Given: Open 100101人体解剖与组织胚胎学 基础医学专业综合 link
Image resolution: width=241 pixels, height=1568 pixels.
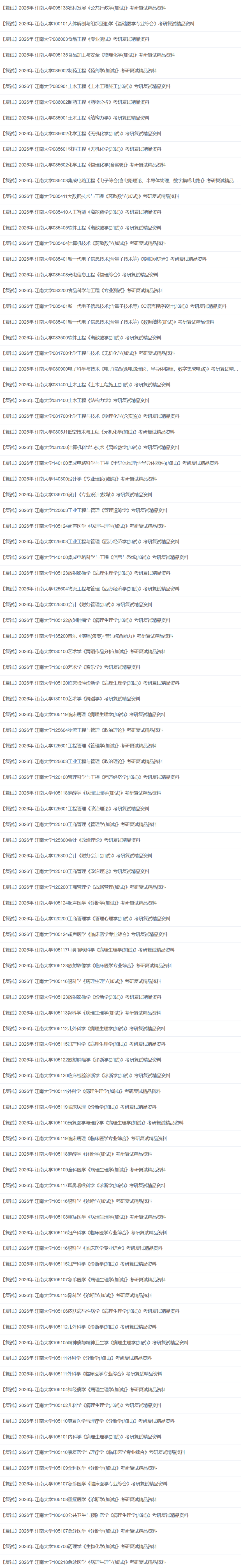Looking at the screenshot, I should click(97, 24).
